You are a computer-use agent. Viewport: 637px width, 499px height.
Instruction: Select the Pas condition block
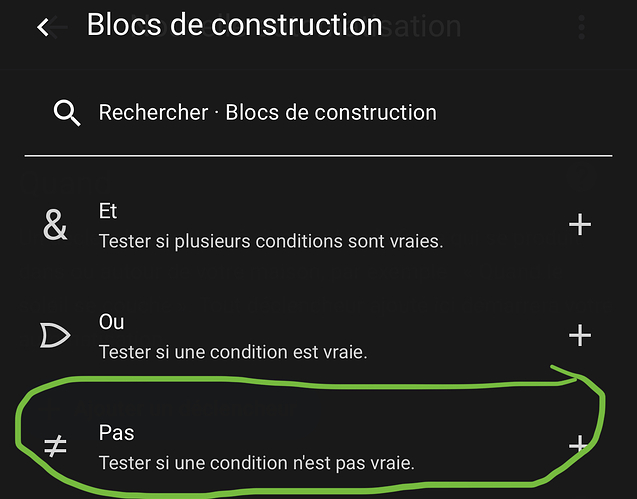pos(256,447)
